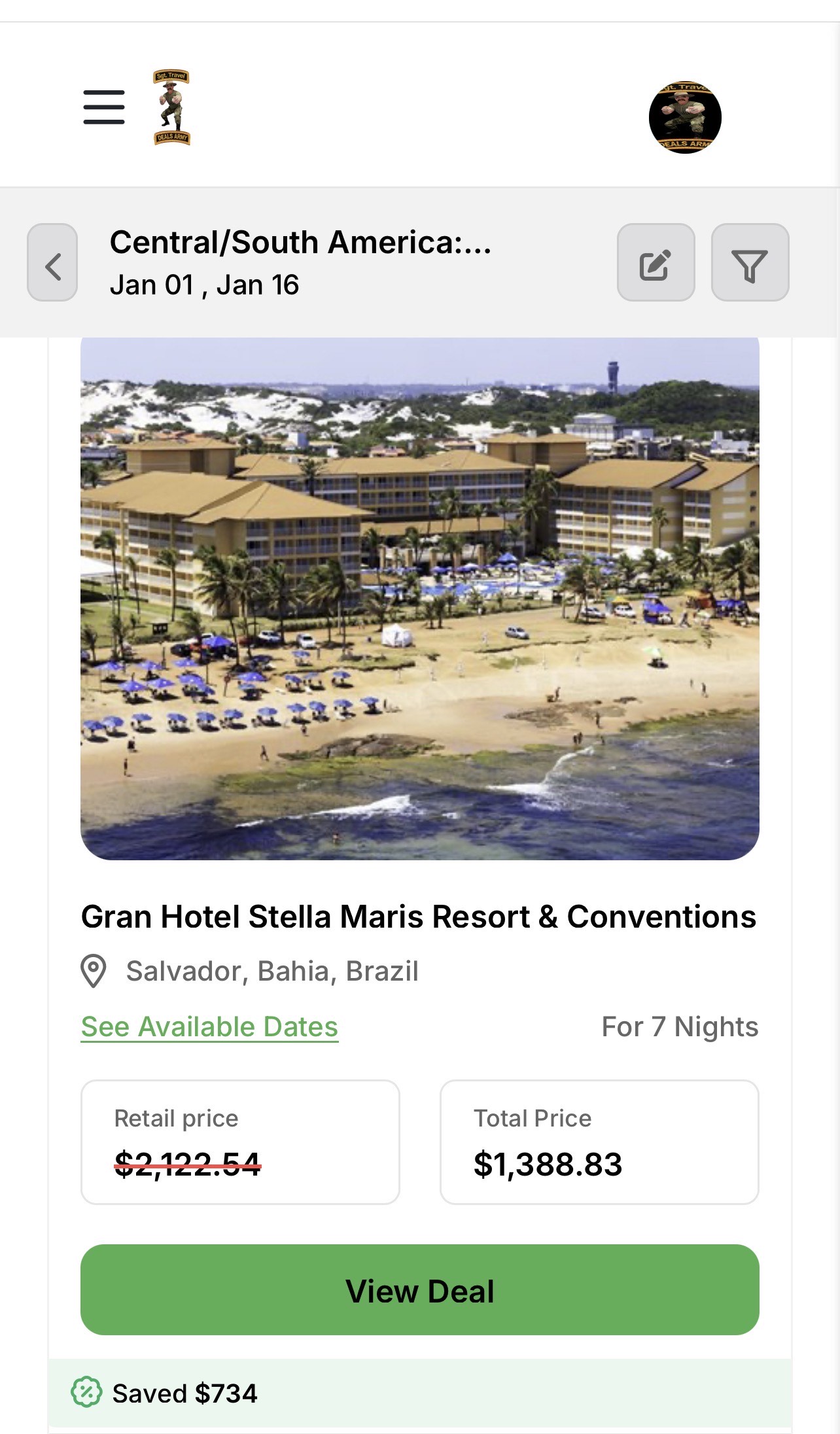View Deal for Gran Hotel Stella Maris
This screenshot has height=1434, width=840.
(x=419, y=1291)
